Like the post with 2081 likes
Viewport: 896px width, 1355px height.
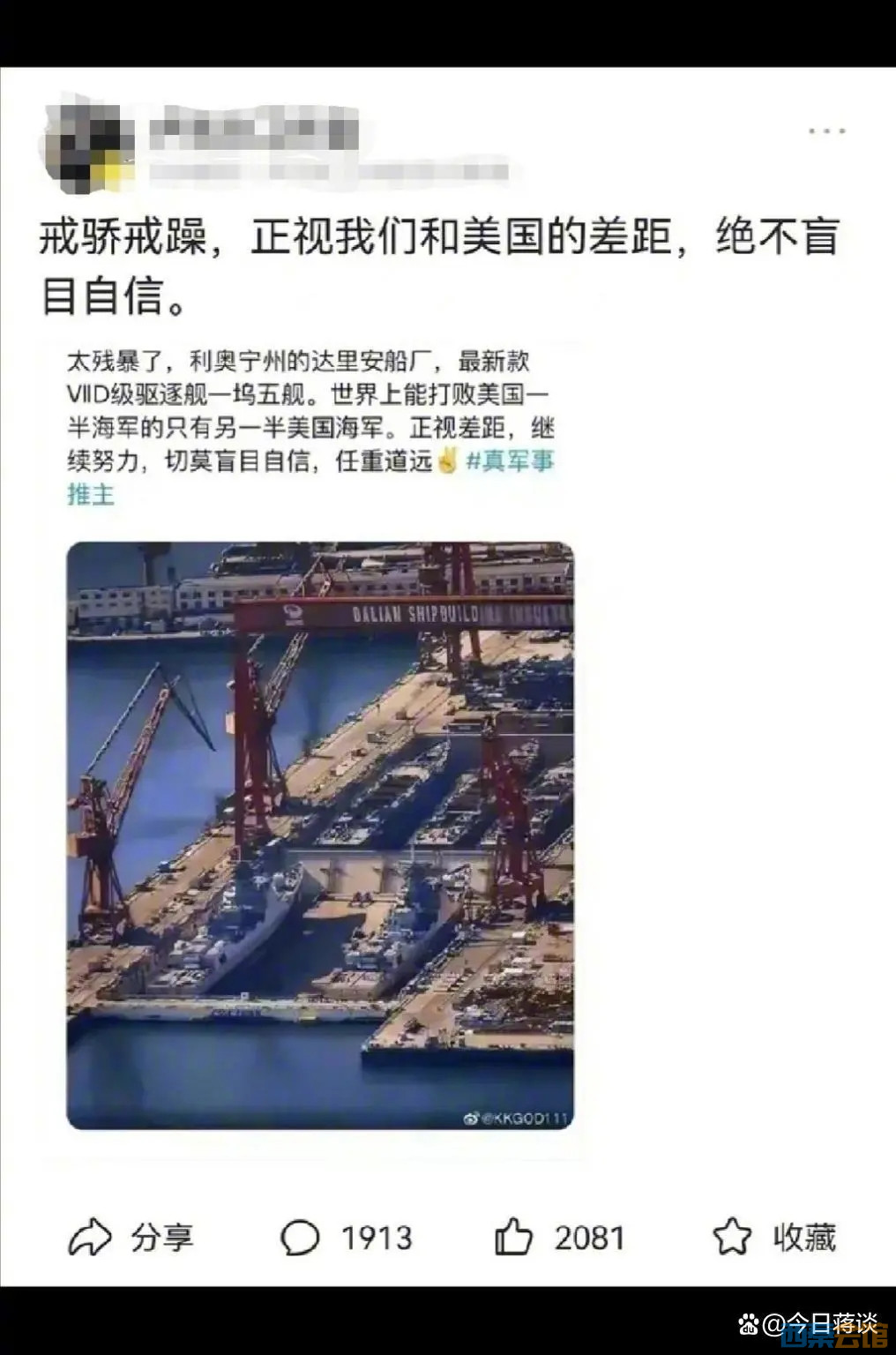click(x=559, y=1237)
